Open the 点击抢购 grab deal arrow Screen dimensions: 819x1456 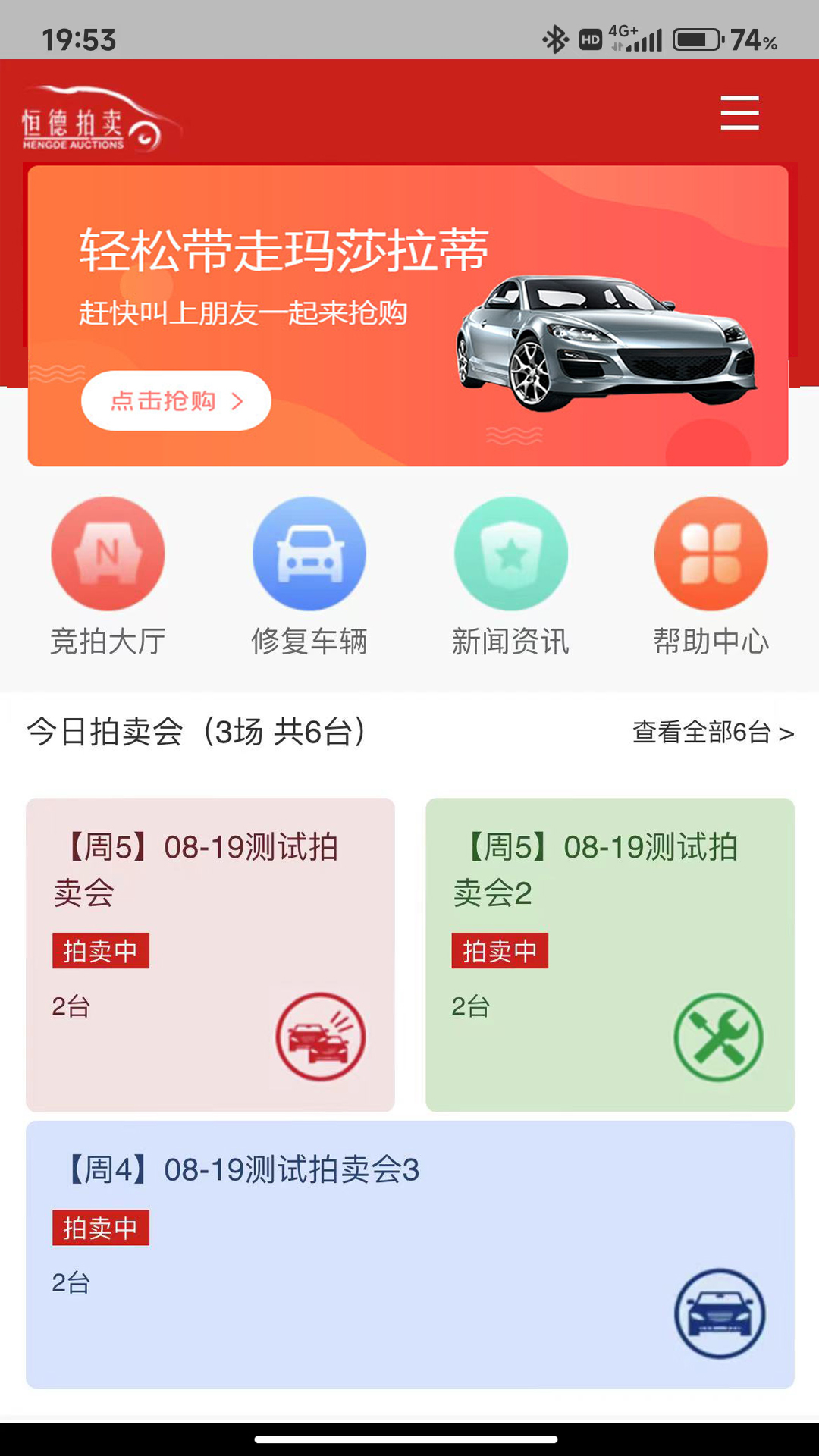(x=240, y=400)
